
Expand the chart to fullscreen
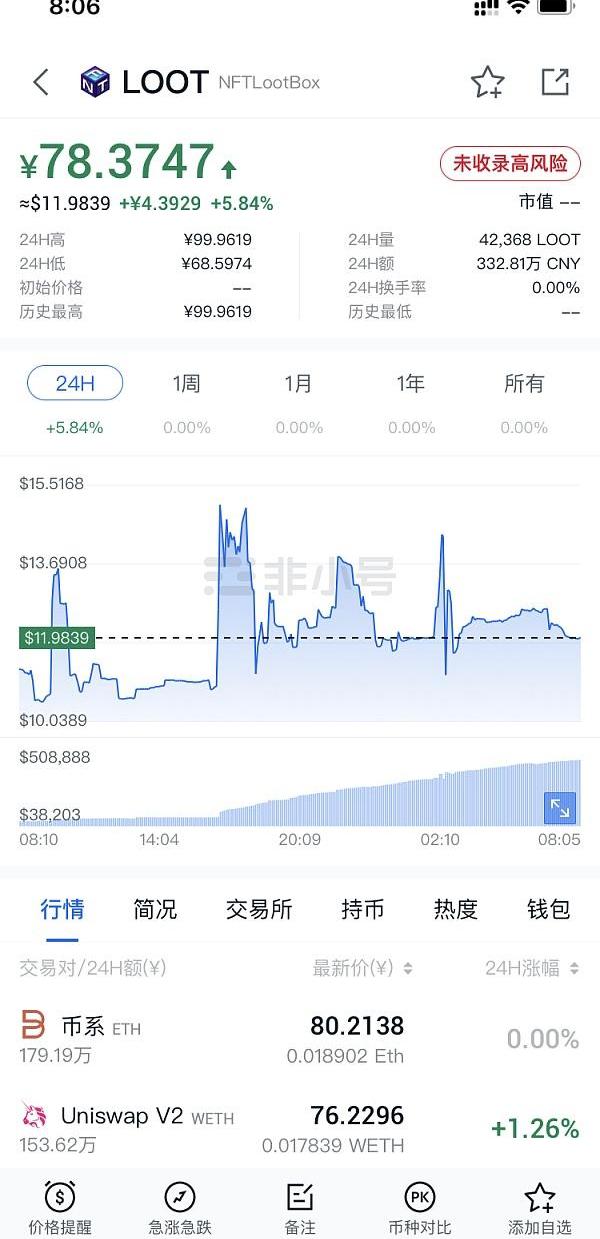click(x=559, y=808)
